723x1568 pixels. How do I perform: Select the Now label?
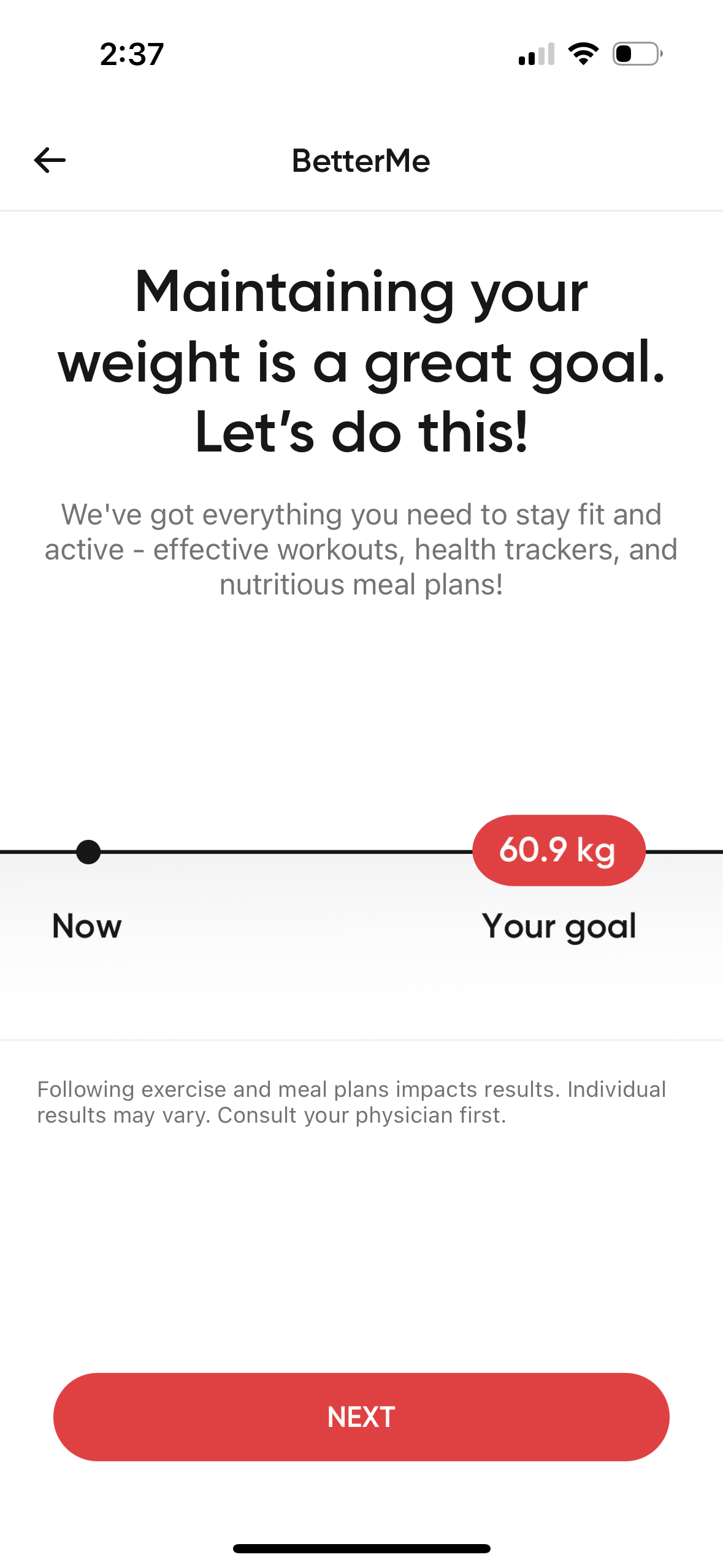86,926
